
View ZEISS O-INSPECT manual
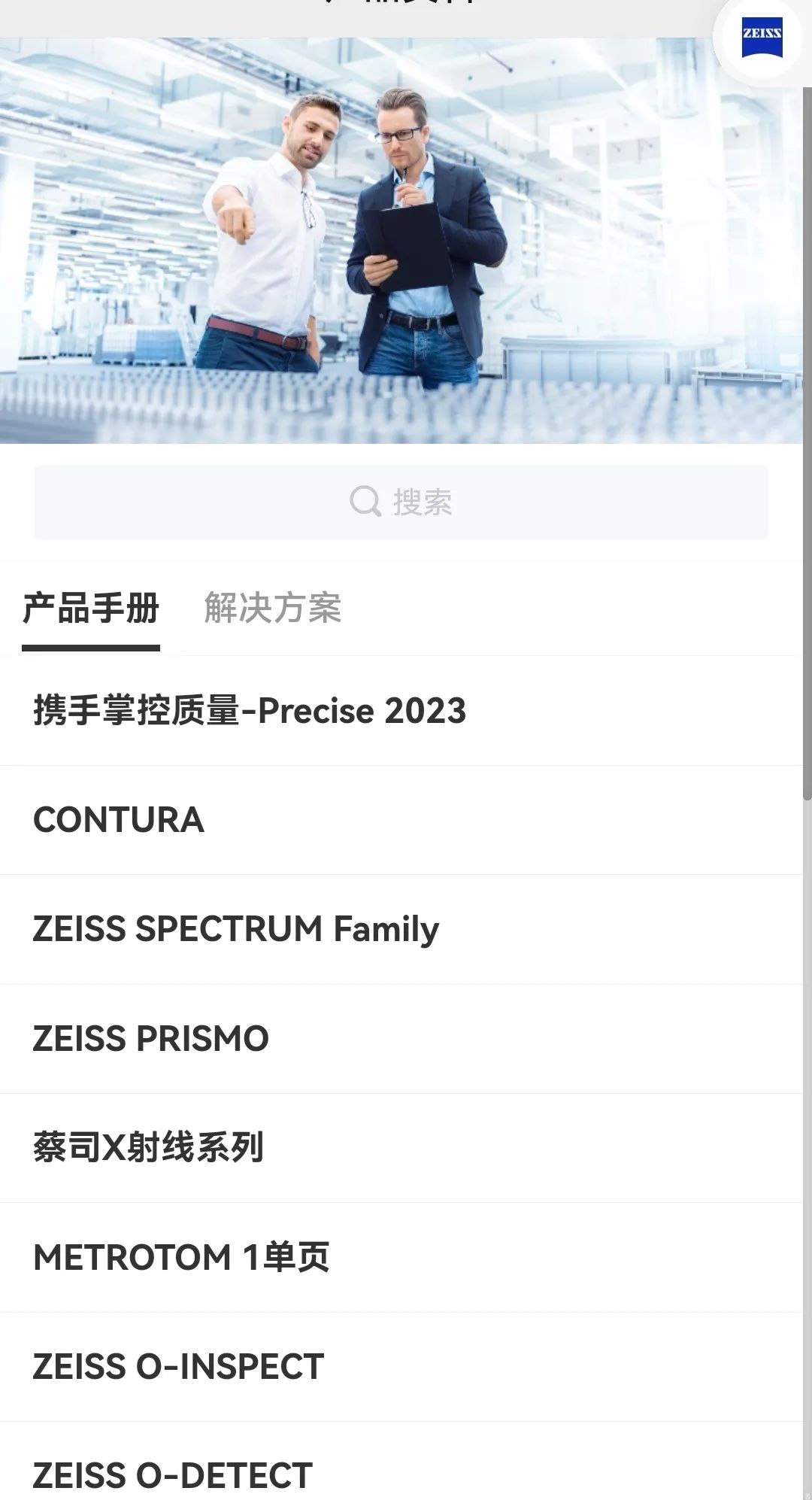click(401, 1367)
